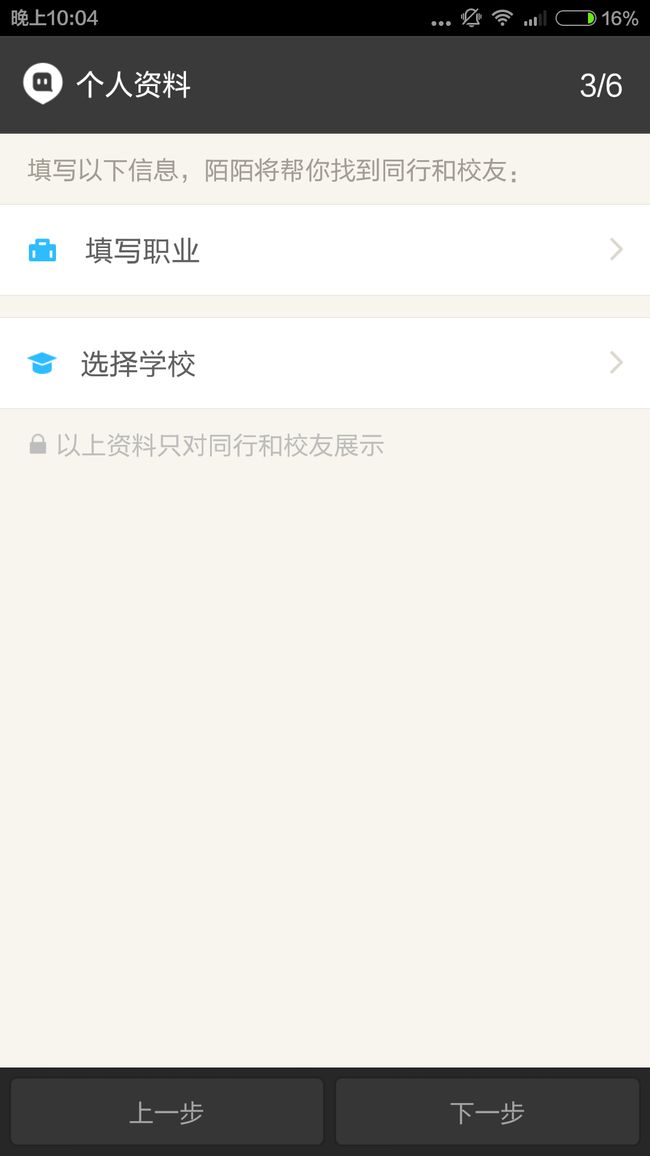The image size is (650, 1156).
Task: Open the 填写职业 occupation row
Action: [x=325, y=250]
